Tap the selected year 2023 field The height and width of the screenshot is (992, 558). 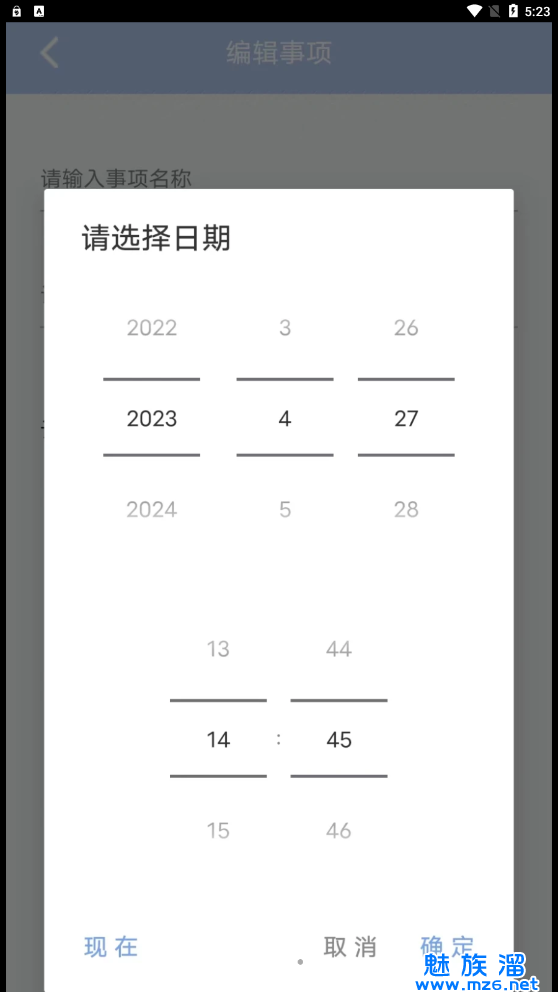point(152,418)
